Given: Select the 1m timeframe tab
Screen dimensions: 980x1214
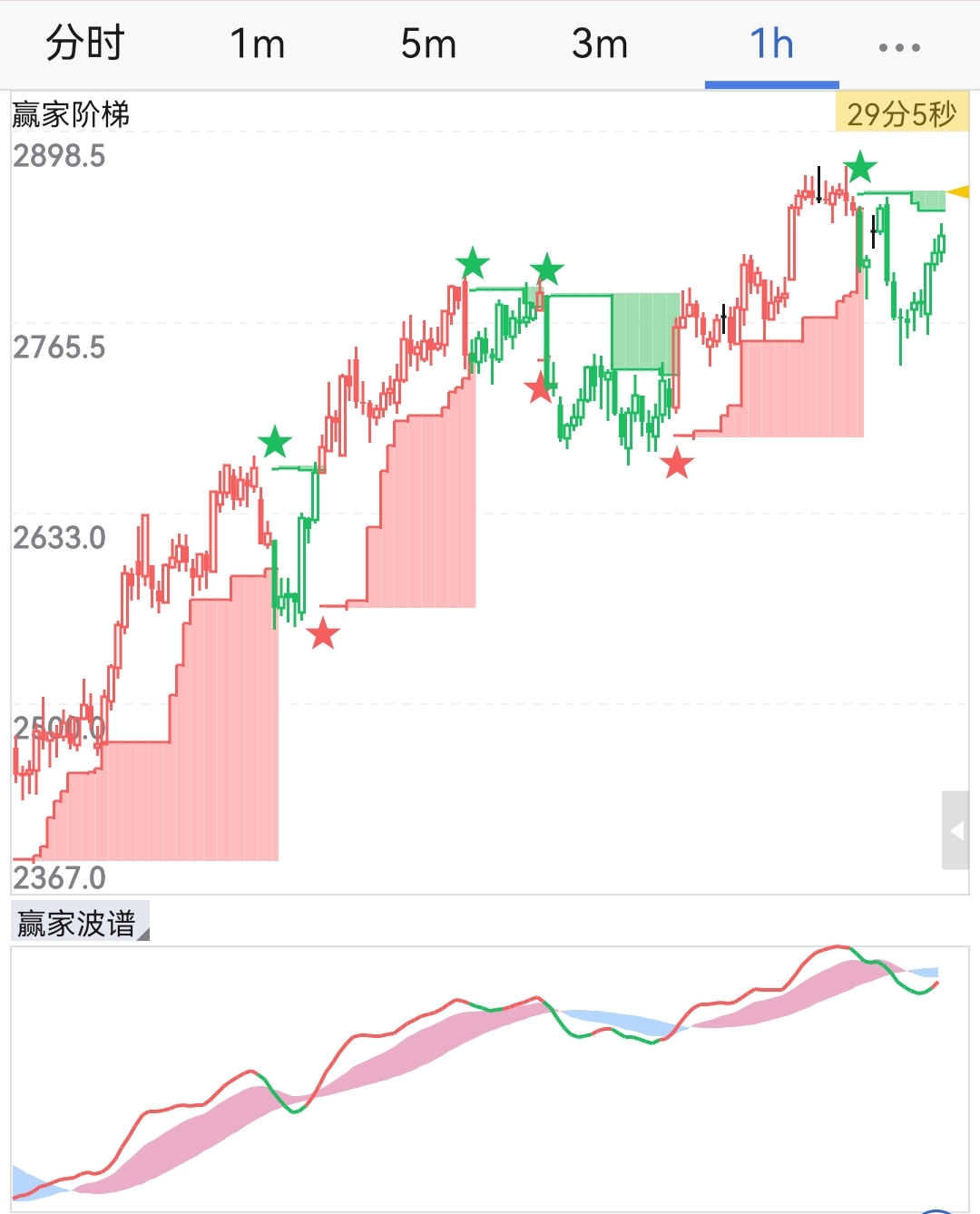Looking at the screenshot, I should pos(257,44).
